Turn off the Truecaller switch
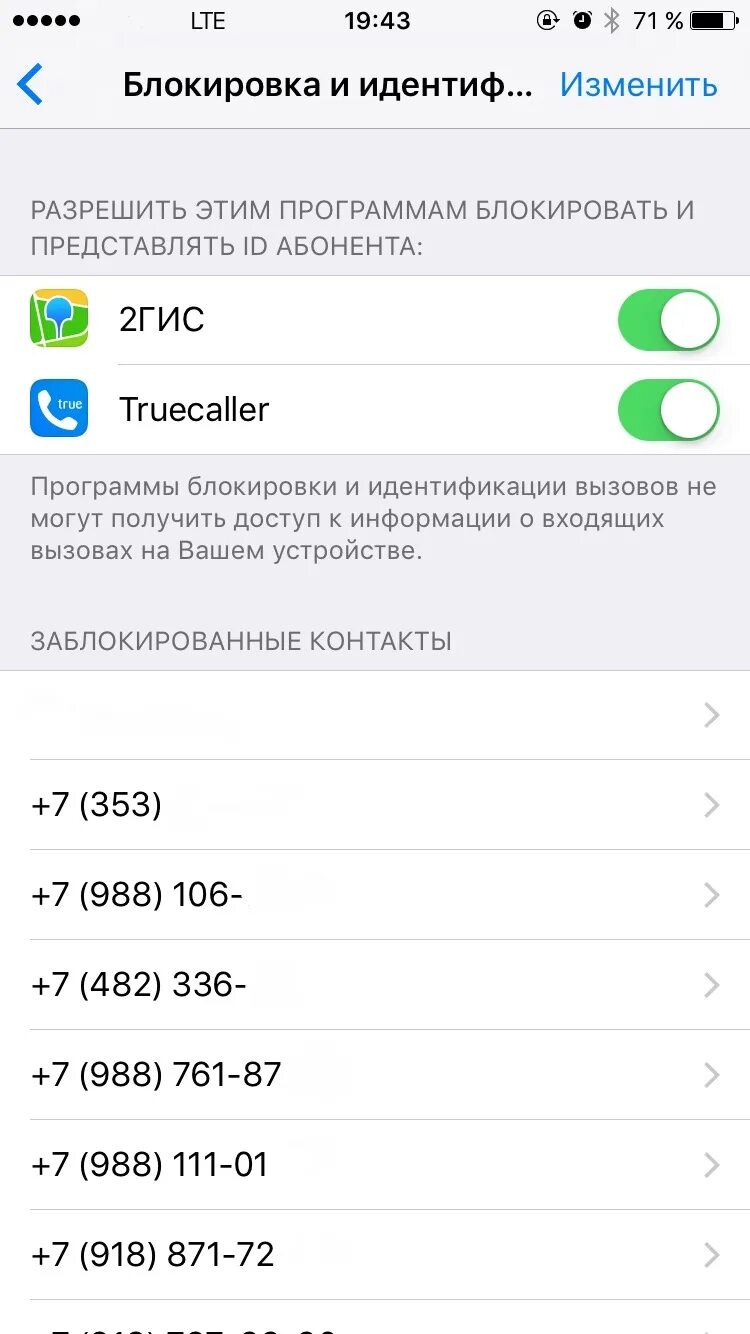 tap(668, 410)
